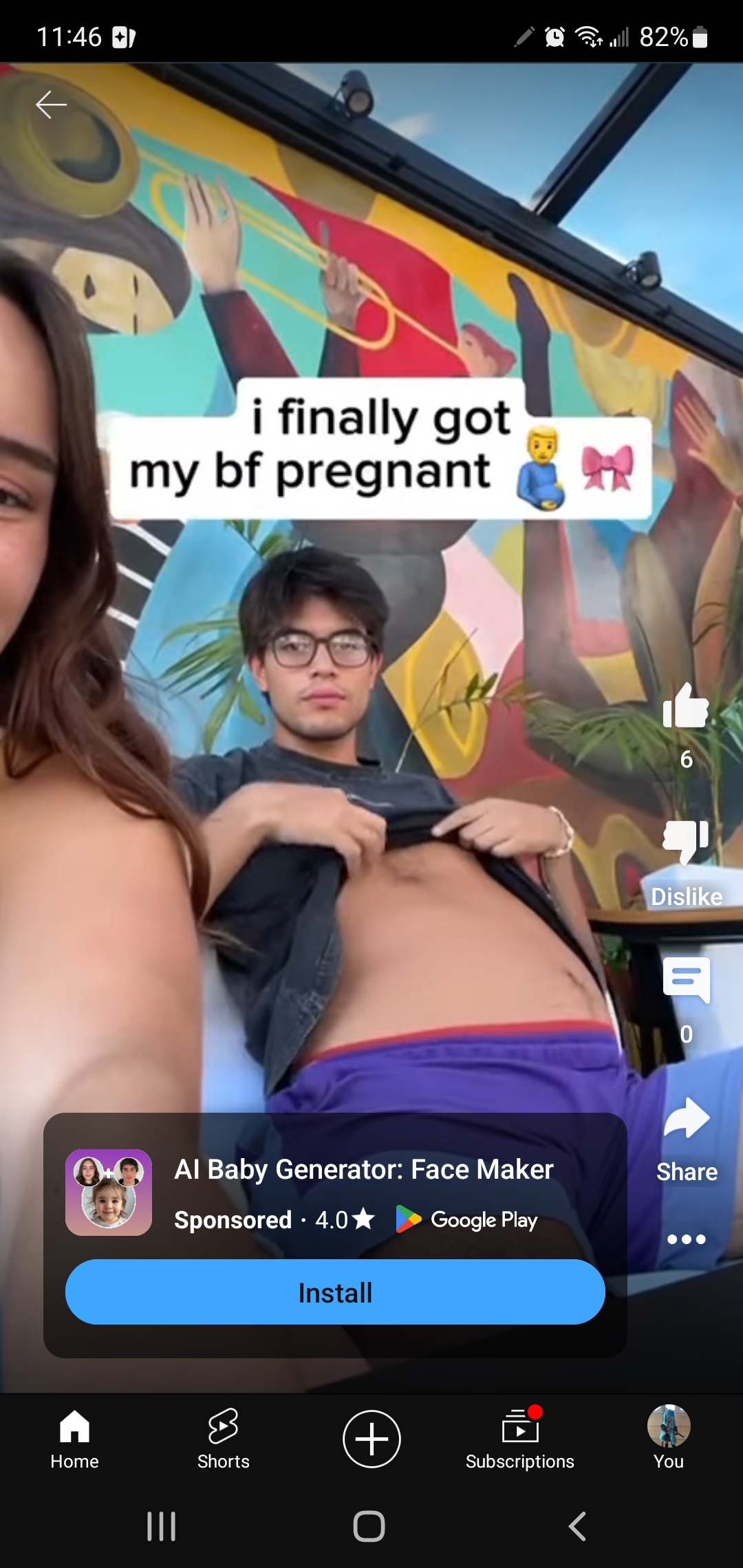The width and height of the screenshot is (743, 1568).
Task: Go to the Home tab
Action: click(x=74, y=1439)
